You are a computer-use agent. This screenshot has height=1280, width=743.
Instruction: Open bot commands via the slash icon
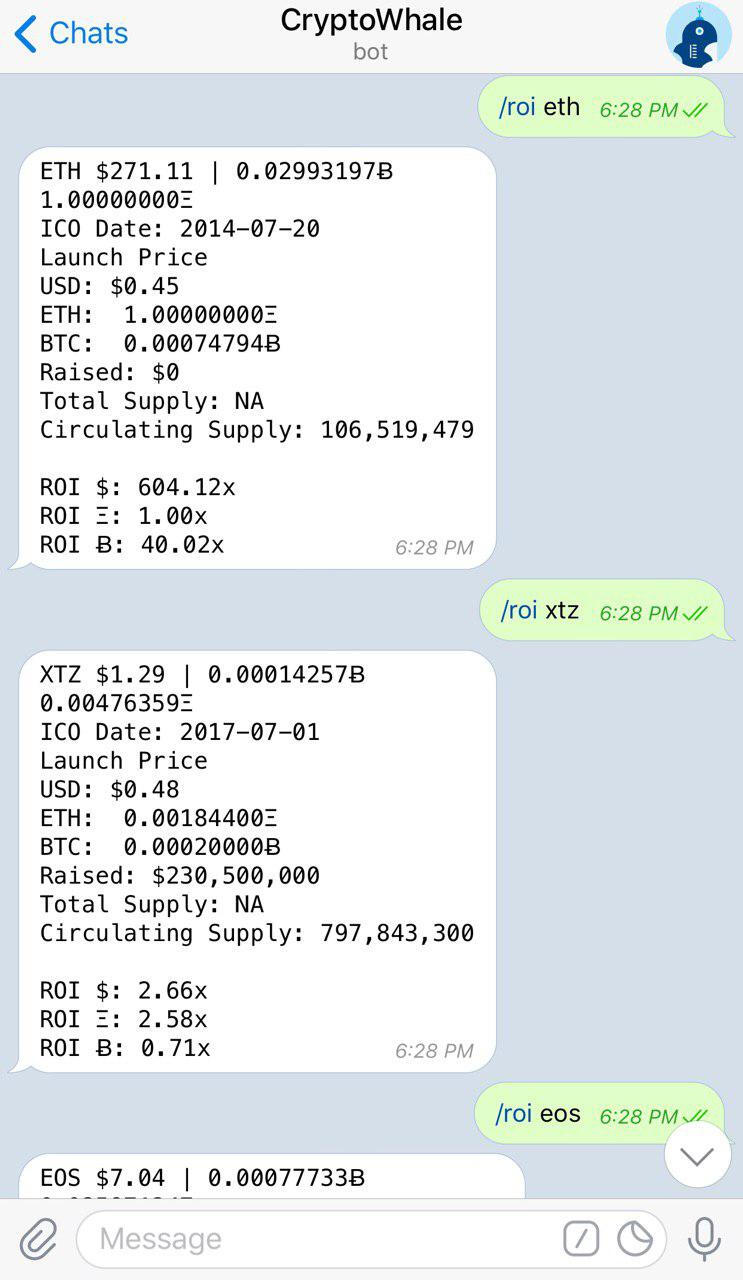pyautogui.click(x=581, y=1238)
